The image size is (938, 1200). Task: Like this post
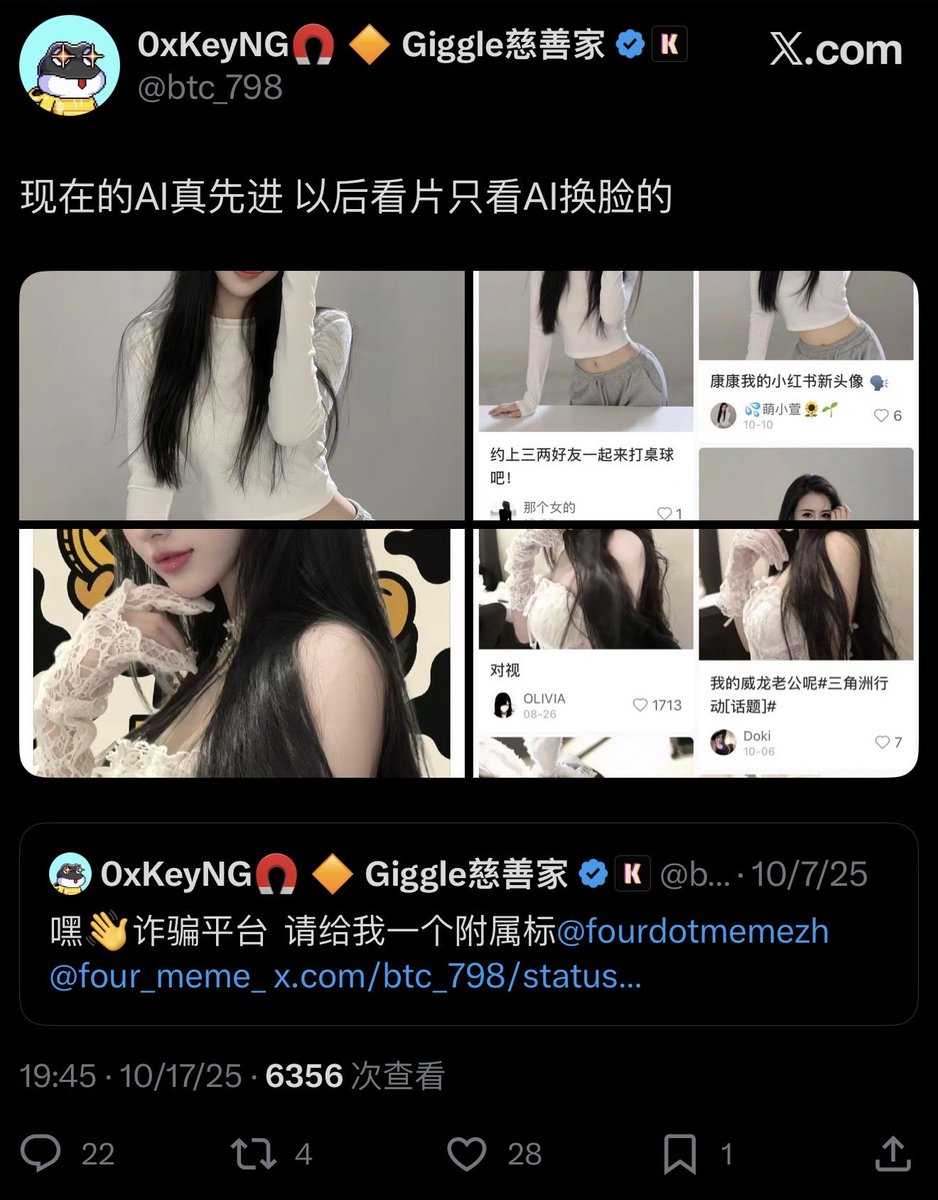(467, 1154)
